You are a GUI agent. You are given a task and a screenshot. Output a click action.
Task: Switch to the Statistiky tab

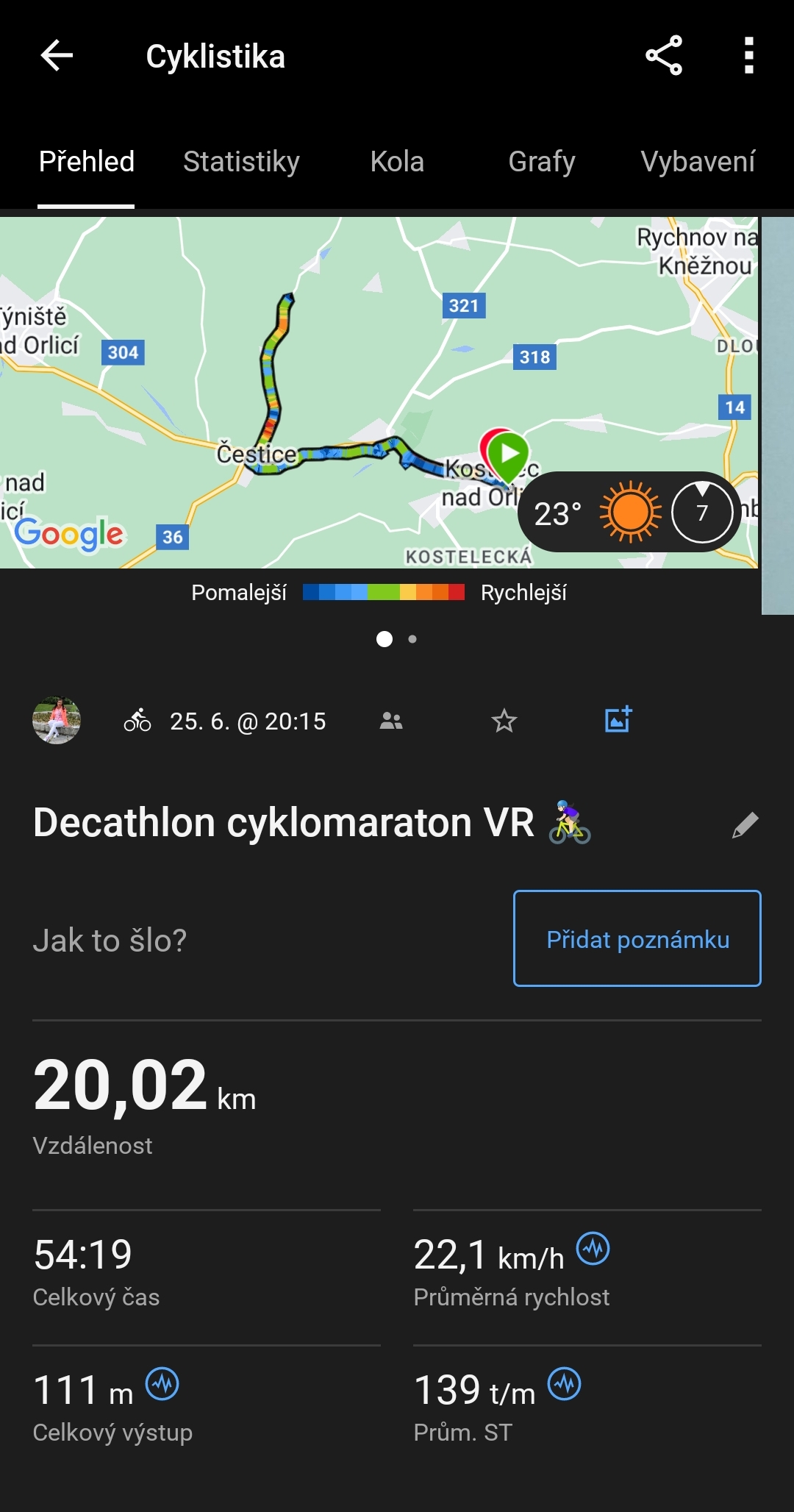(x=241, y=162)
